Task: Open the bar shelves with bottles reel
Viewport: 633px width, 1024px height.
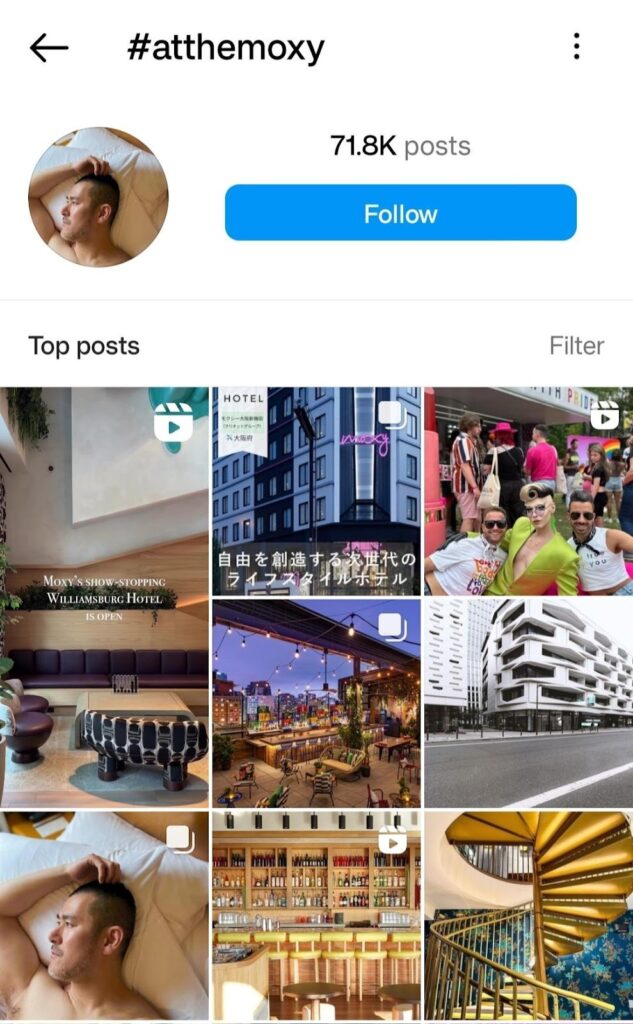Action: click(316, 916)
